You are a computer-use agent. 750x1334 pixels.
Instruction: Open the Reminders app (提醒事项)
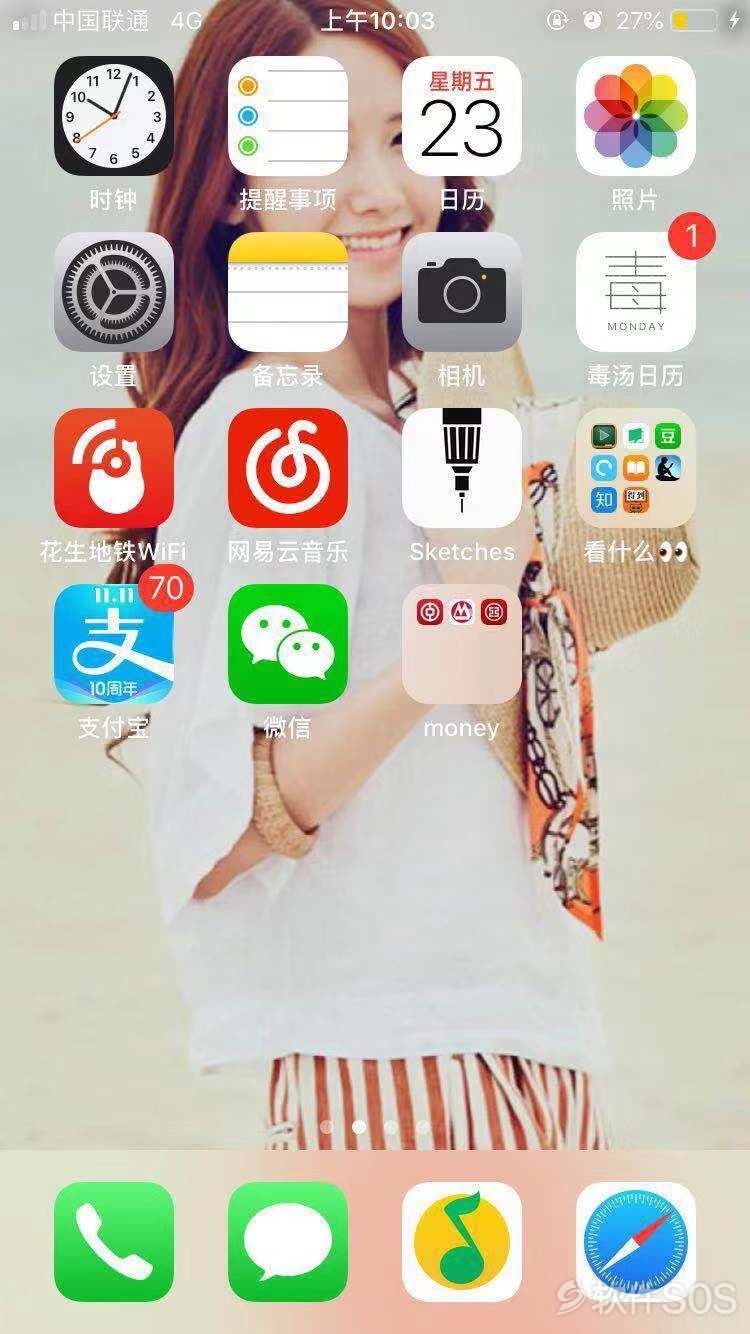point(287,116)
